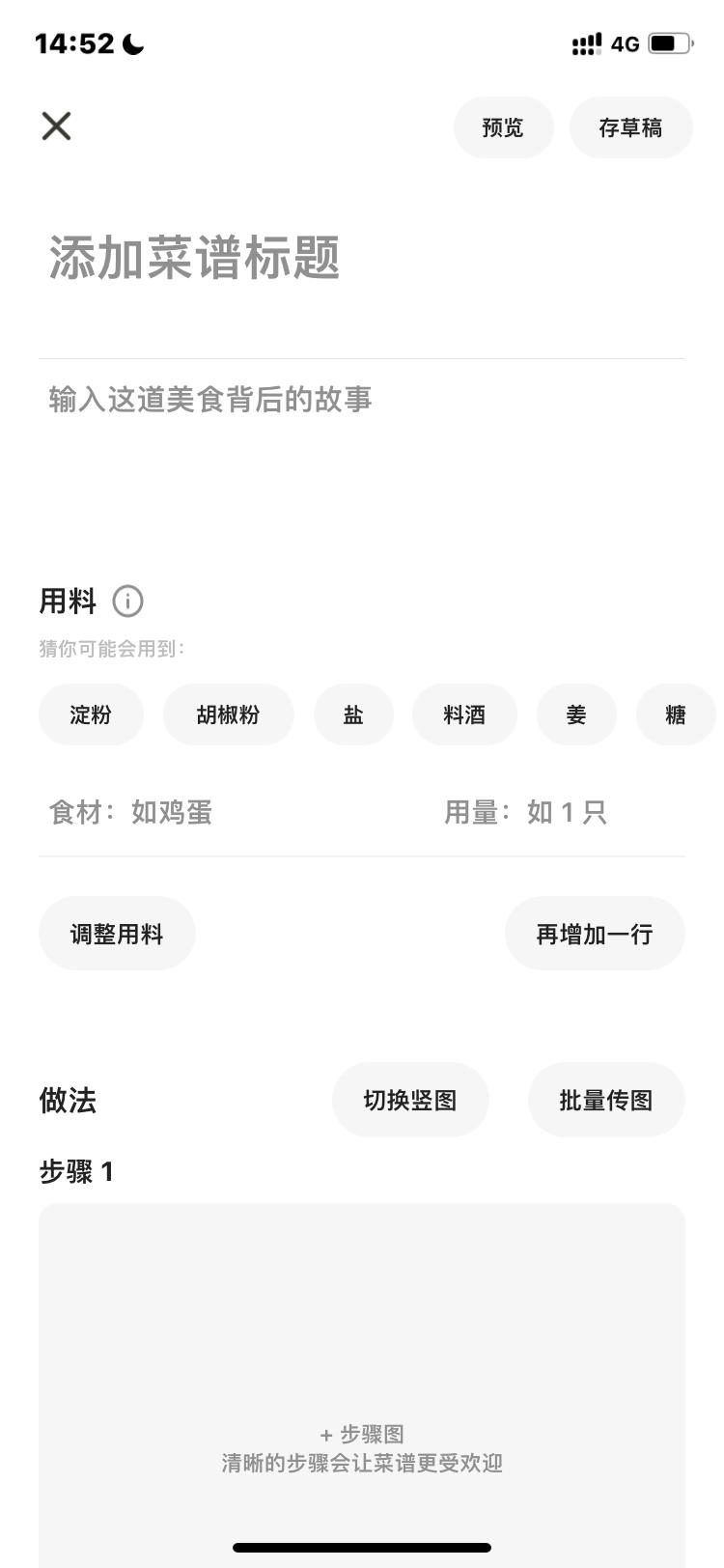Open the info icon next to 用料

pyautogui.click(x=127, y=601)
